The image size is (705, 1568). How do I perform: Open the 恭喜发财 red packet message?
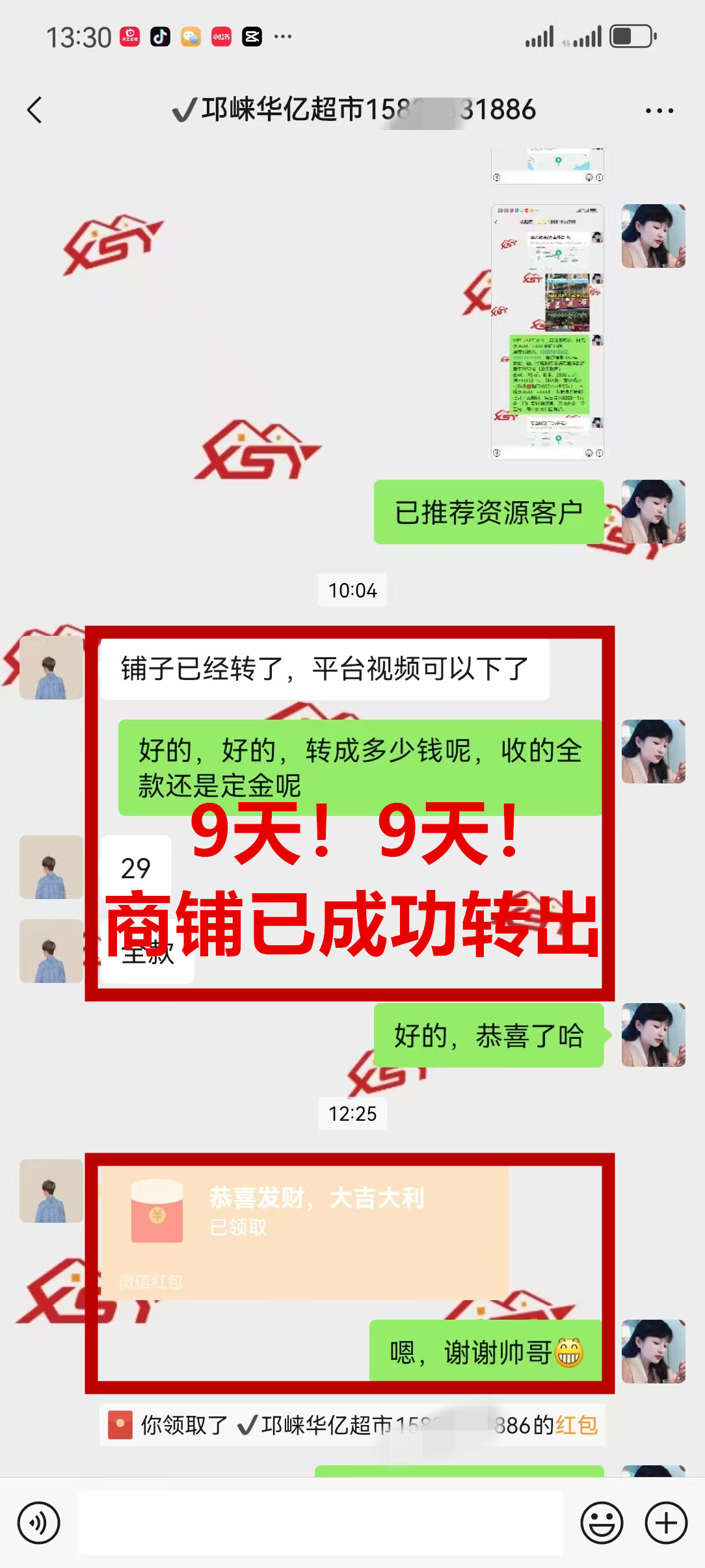click(x=304, y=1231)
